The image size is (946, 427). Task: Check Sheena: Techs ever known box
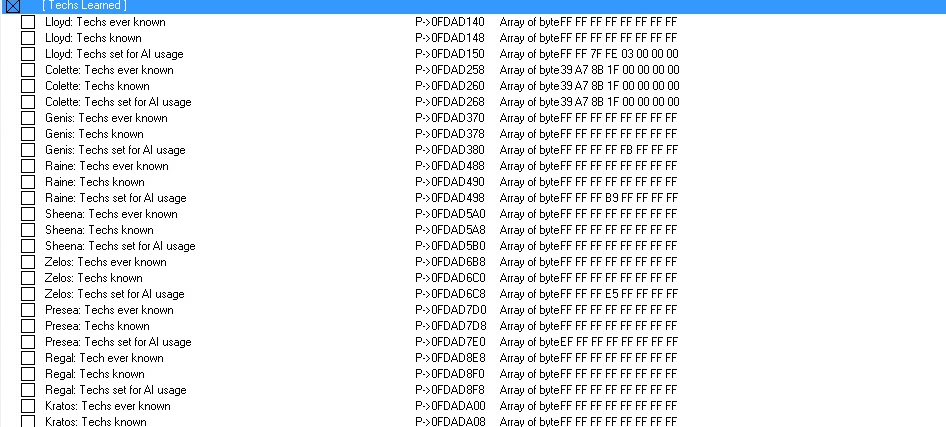28,214
